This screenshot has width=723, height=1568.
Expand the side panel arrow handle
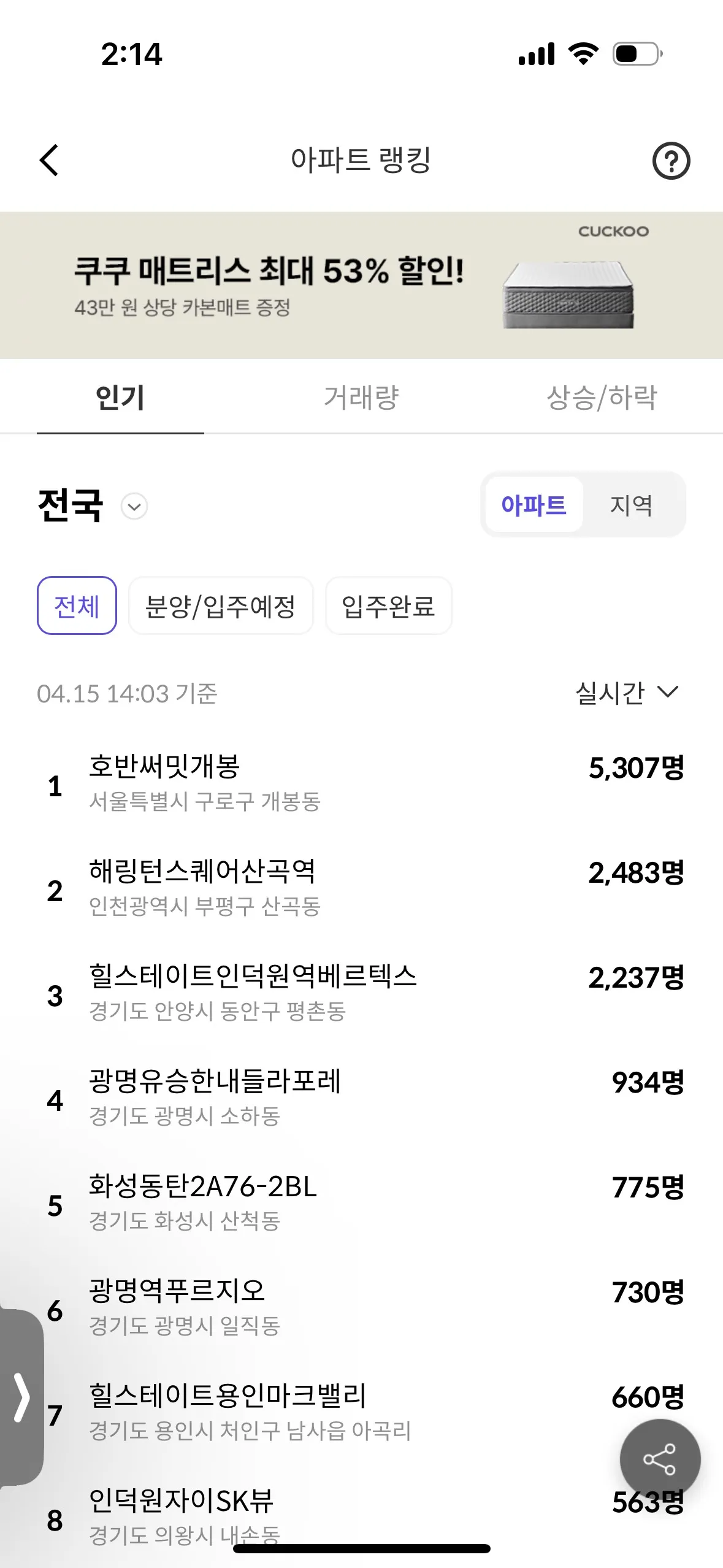point(22,1397)
